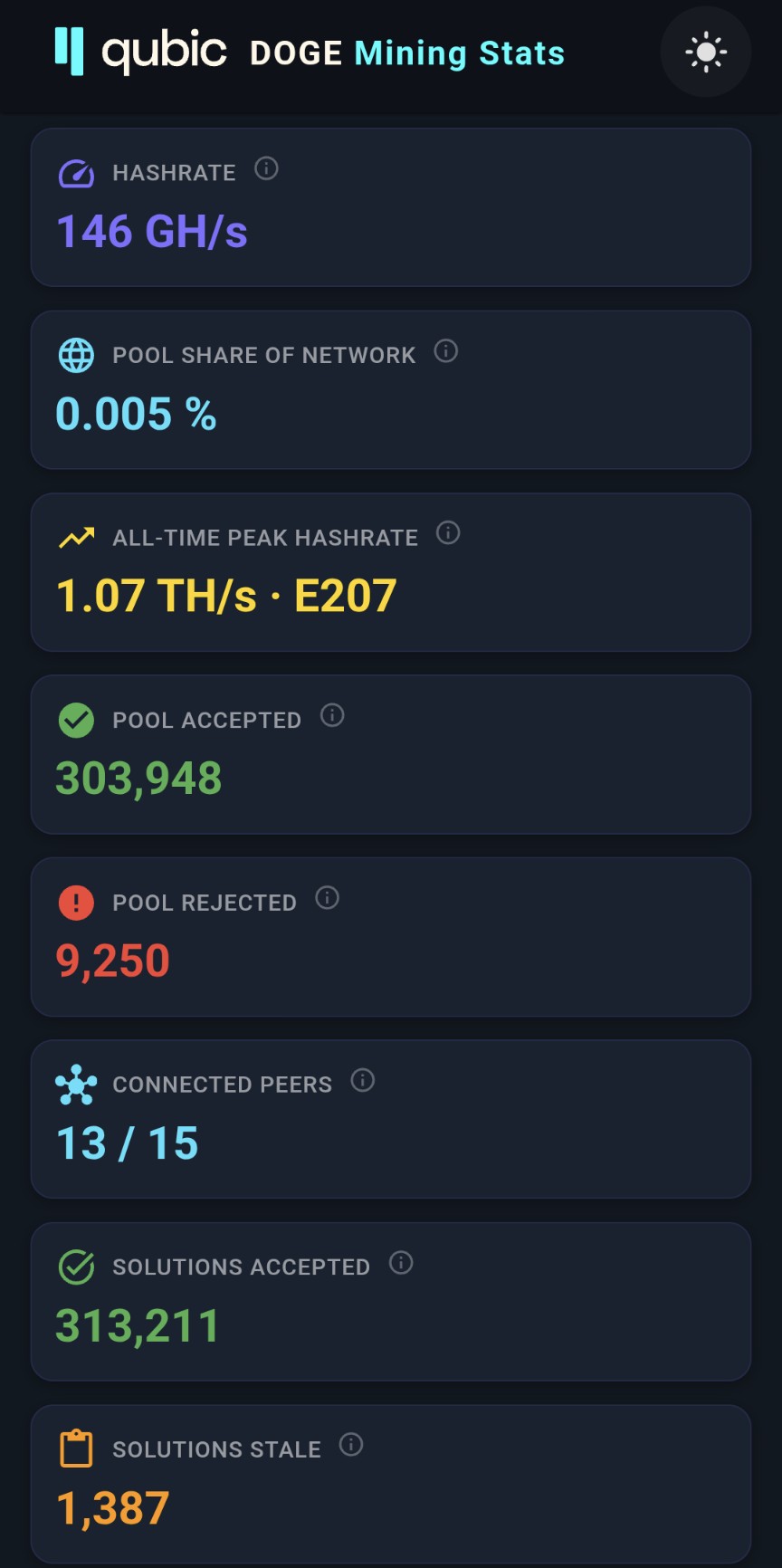Click the yellow peak hashrate trend icon
This screenshot has height=1568, width=782.
[x=76, y=537]
